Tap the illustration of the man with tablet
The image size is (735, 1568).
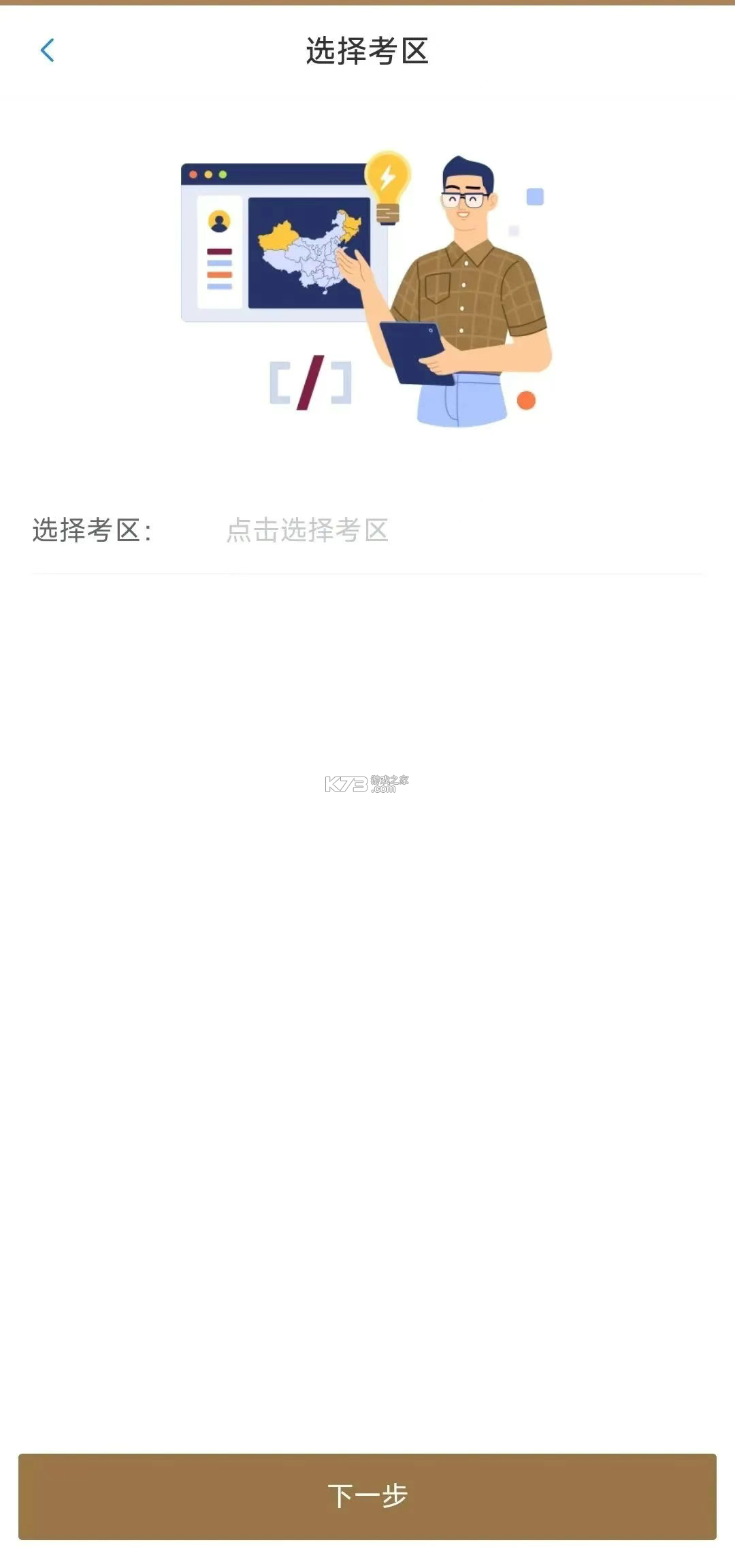tap(470, 286)
